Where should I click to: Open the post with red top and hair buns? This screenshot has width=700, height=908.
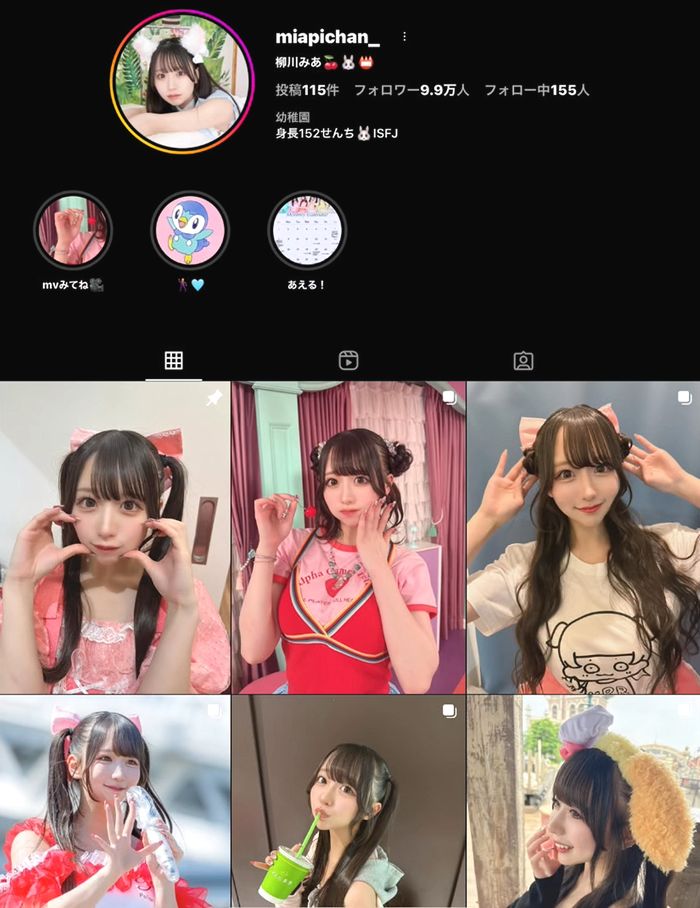pyautogui.click(x=348, y=538)
